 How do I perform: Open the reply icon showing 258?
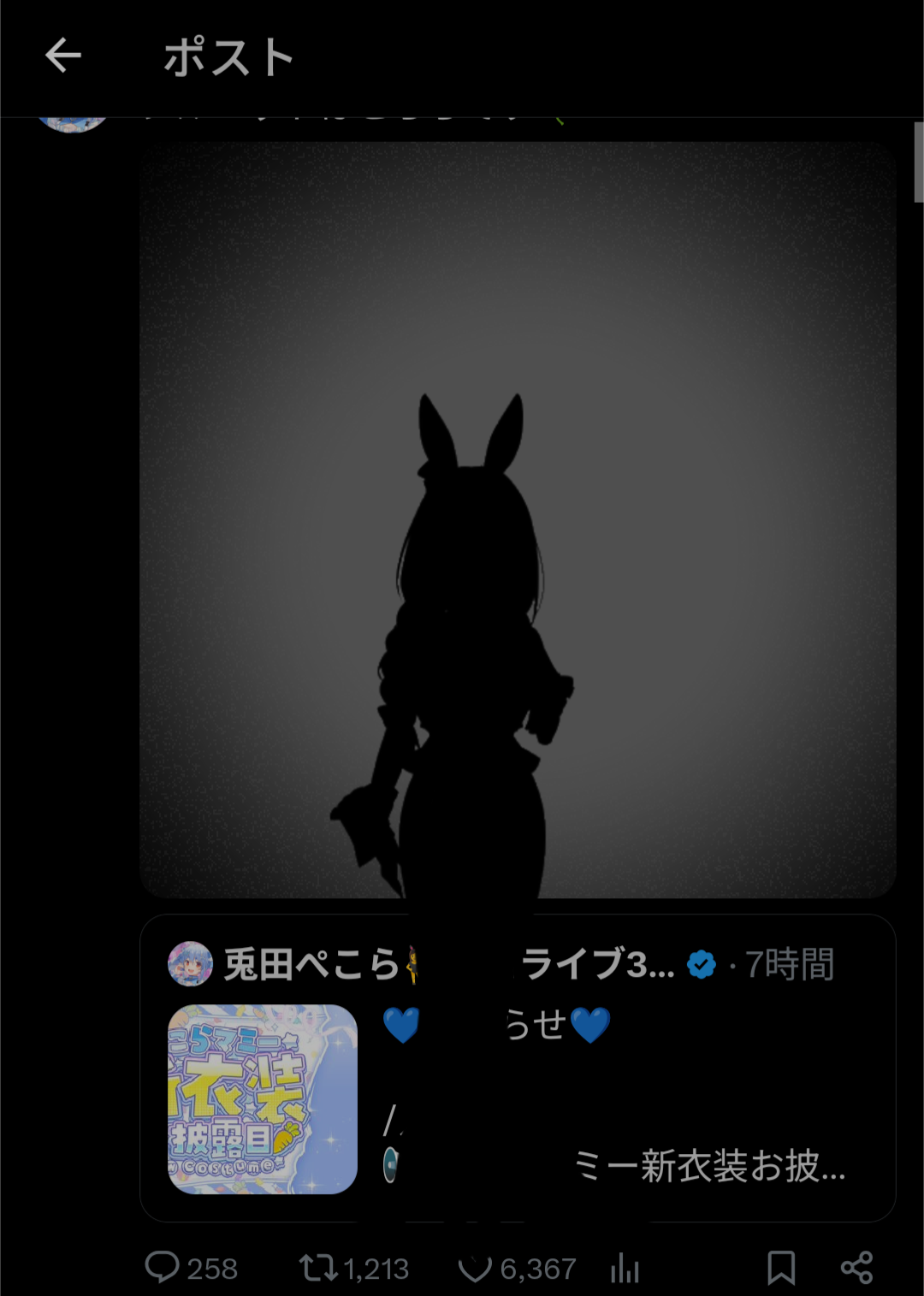[162, 1267]
